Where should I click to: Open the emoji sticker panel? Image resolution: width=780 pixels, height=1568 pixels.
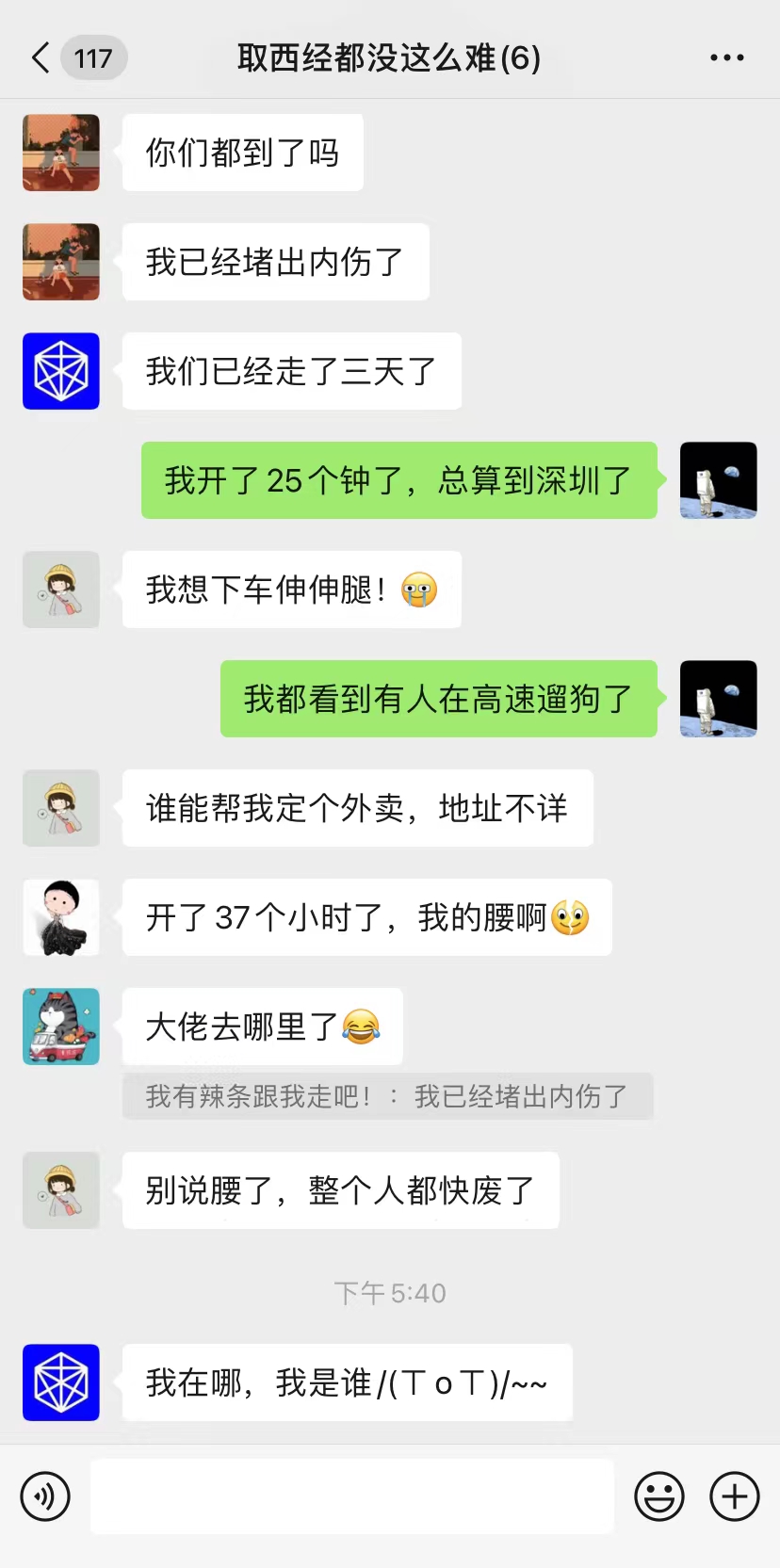click(658, 1495)
